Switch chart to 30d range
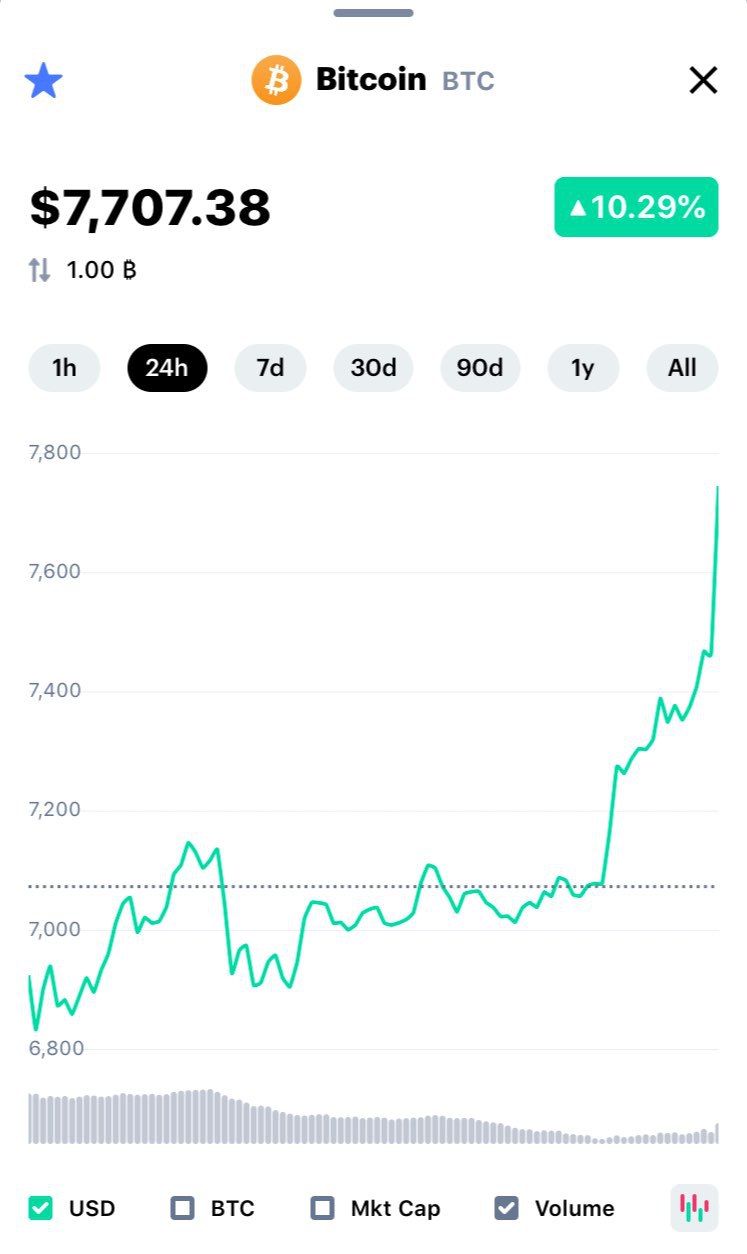 coord(373,368)
